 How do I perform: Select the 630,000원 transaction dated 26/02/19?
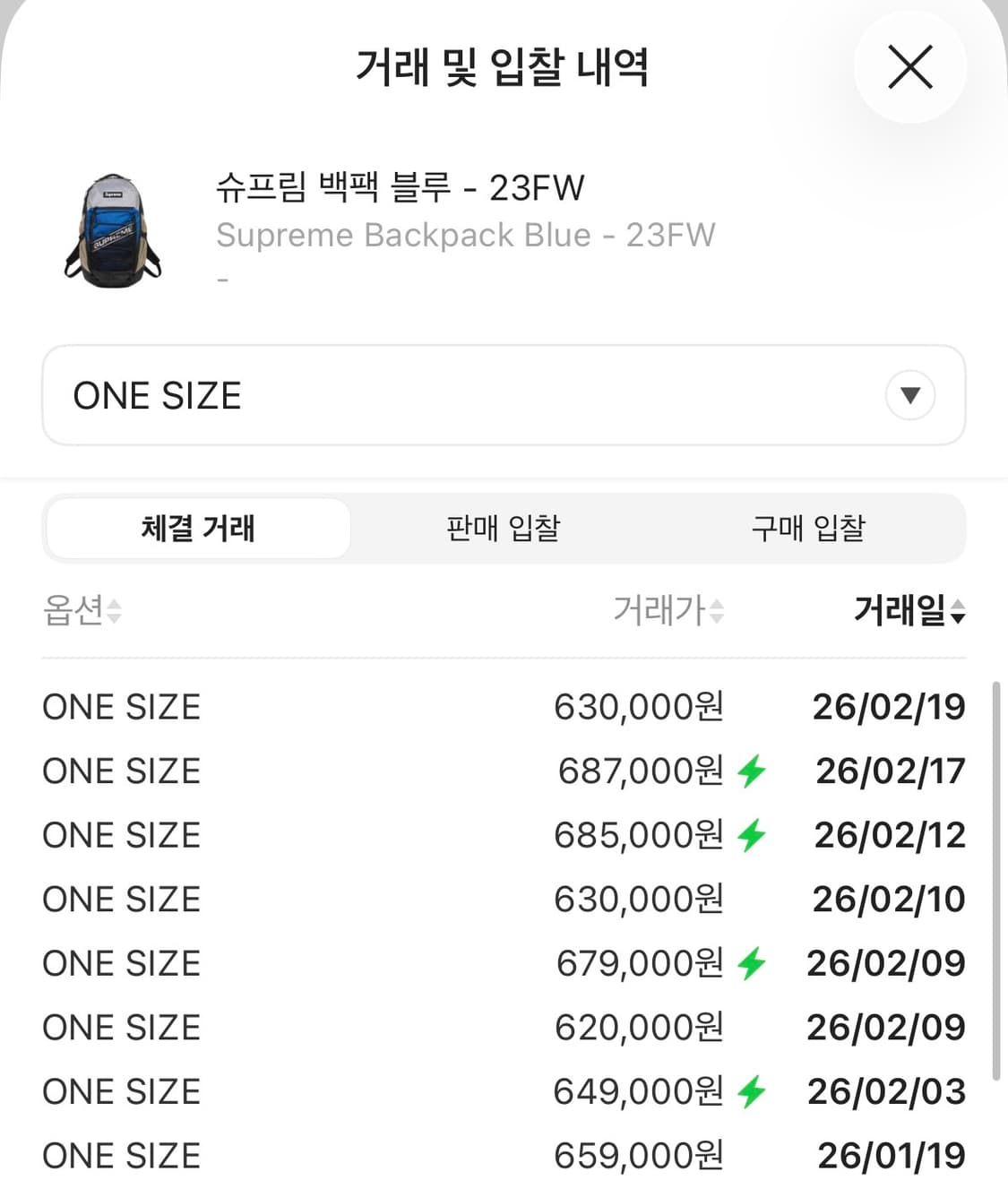point(502,707)
